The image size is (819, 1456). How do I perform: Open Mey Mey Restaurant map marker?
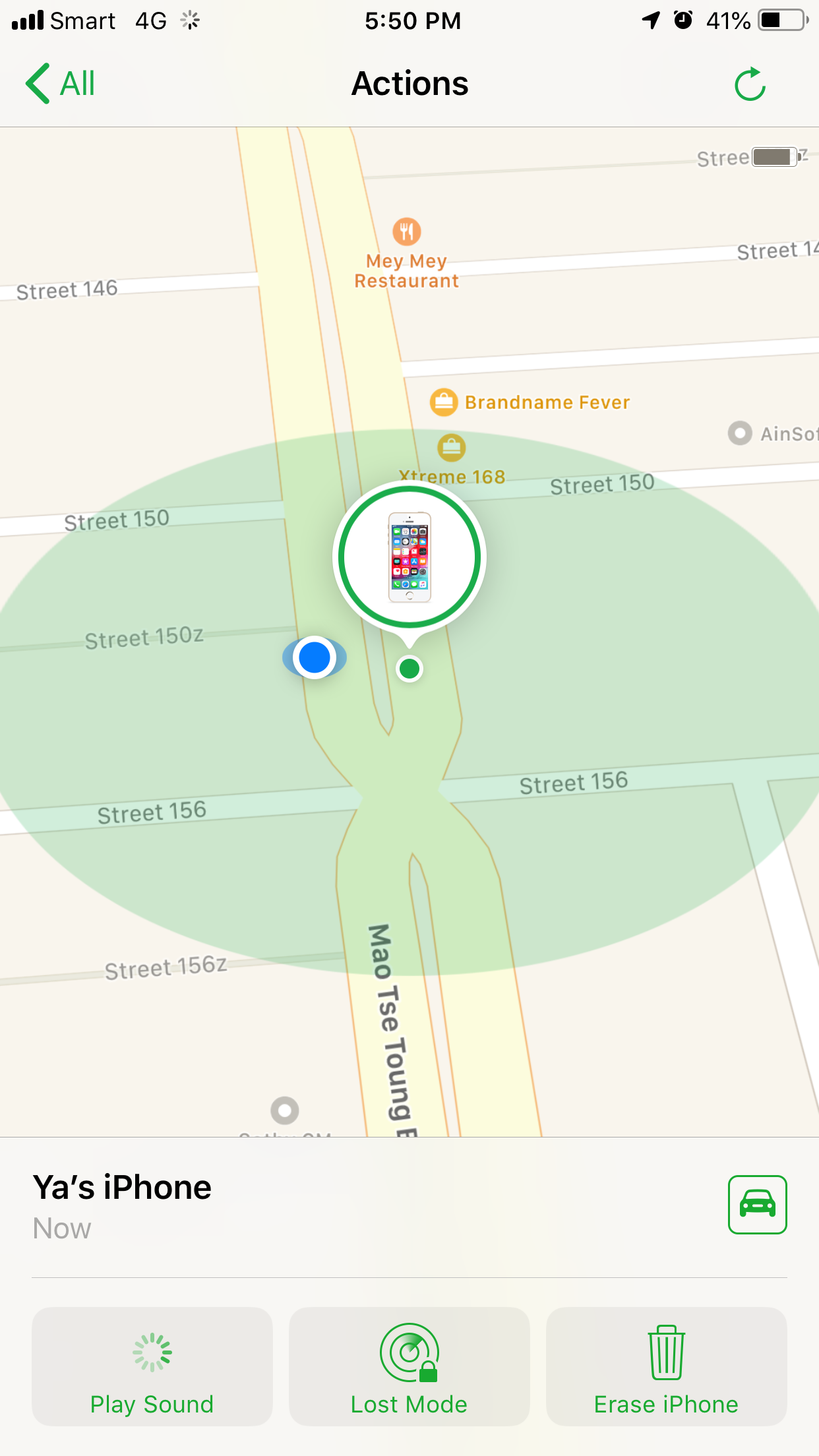click(407, 231)
